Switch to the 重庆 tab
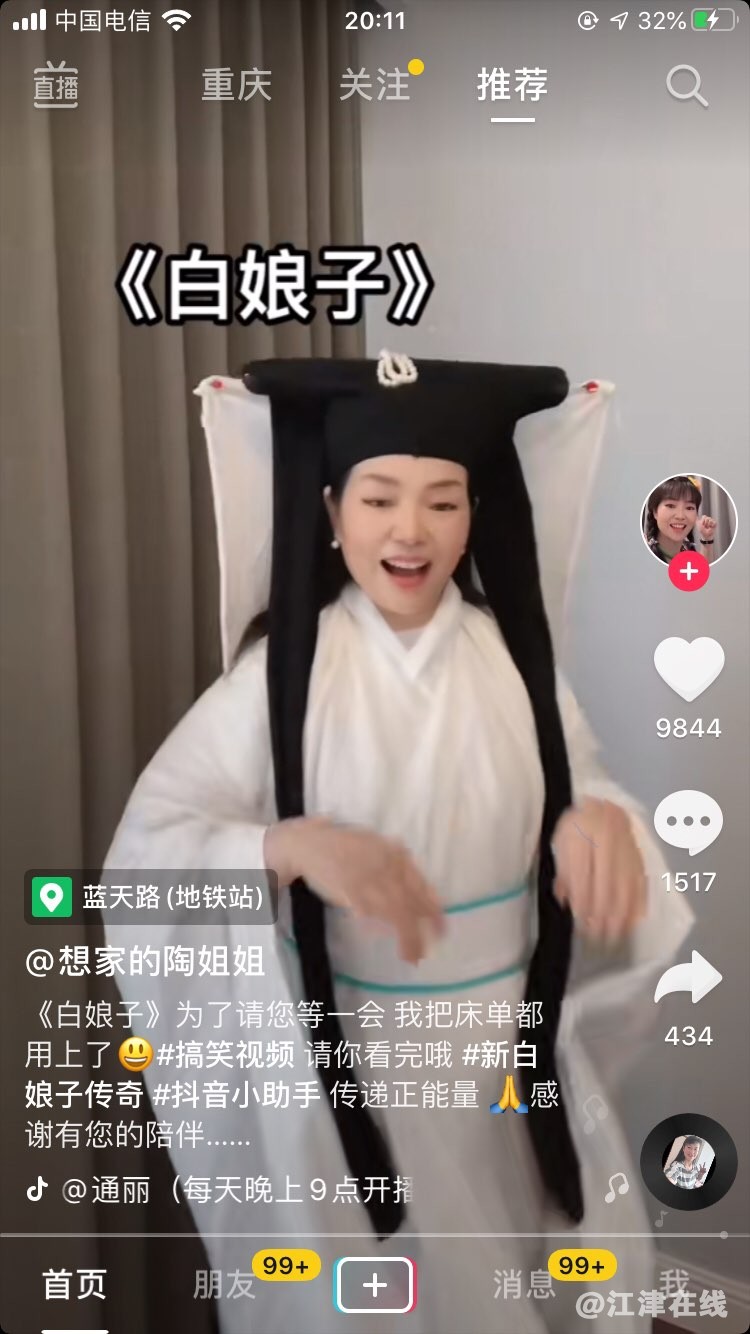Screen dimensions: 750x1334 [236, 86]
